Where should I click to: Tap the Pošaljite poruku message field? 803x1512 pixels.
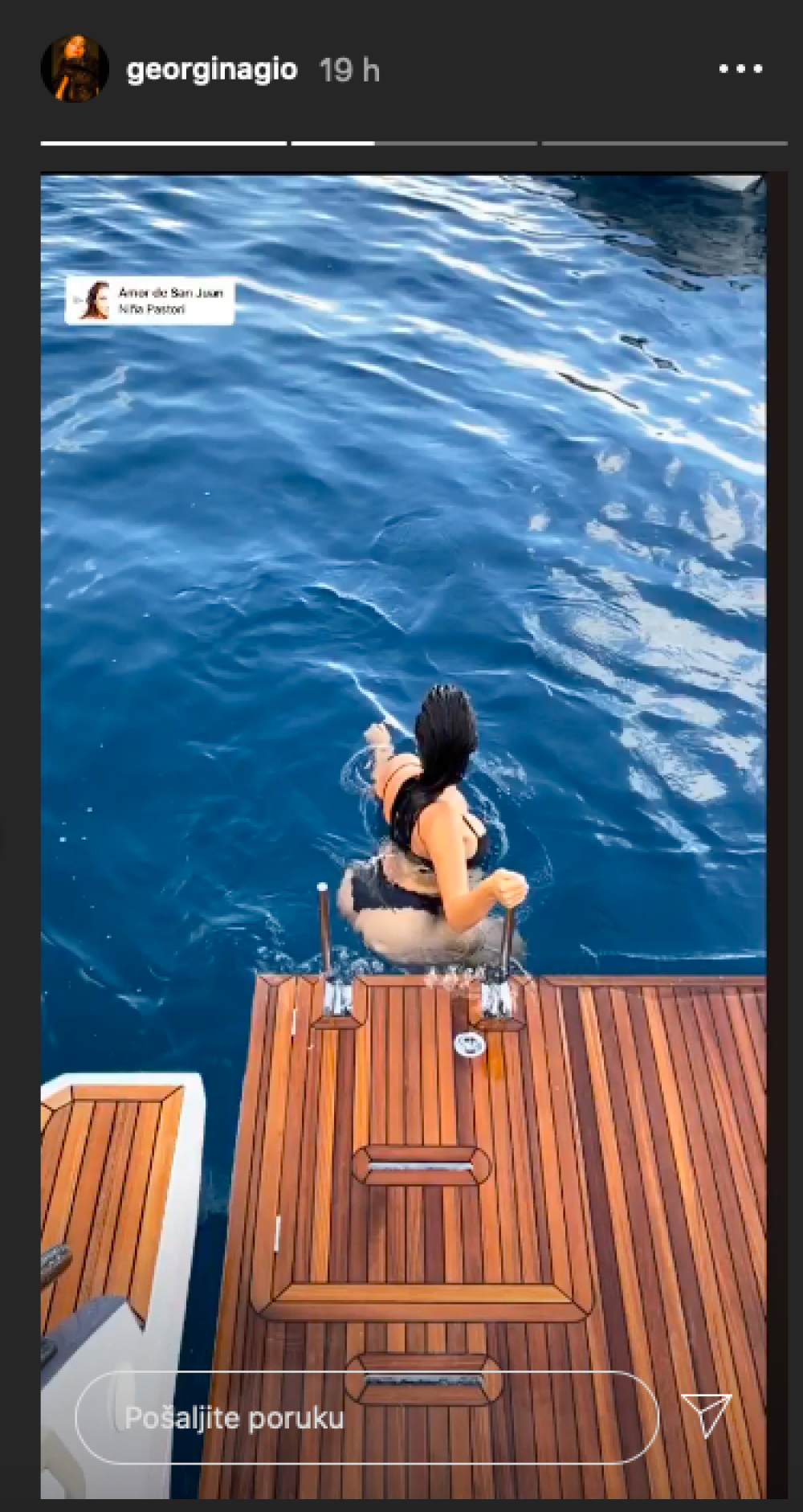coord(366,1418)
